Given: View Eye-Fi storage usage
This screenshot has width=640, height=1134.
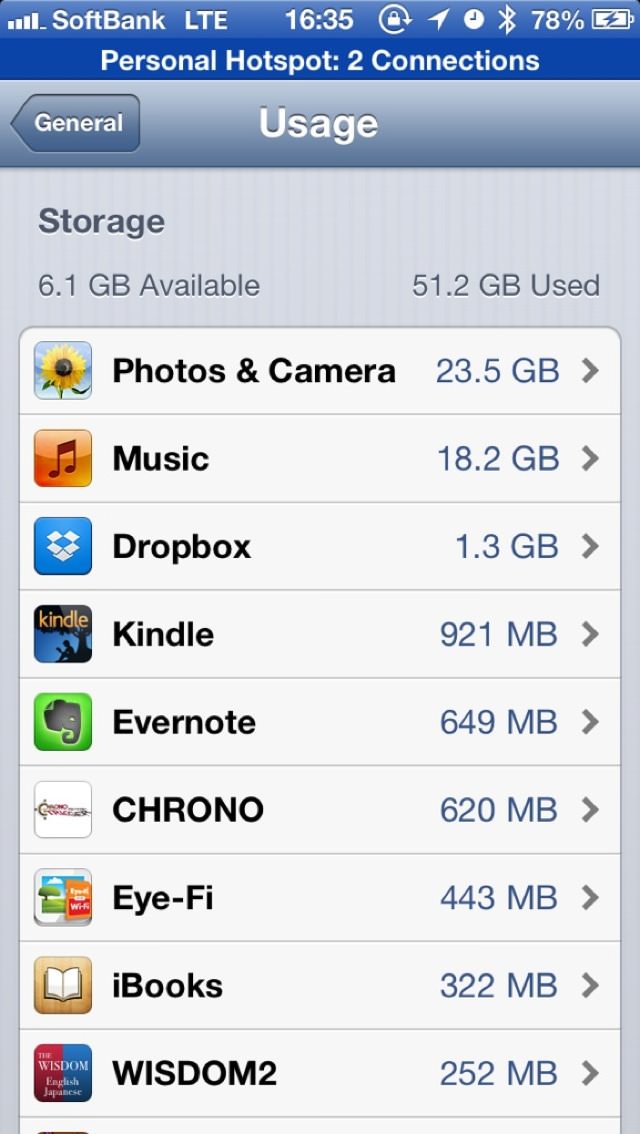Looking at the screenshot, I should [x=320, y=898].
